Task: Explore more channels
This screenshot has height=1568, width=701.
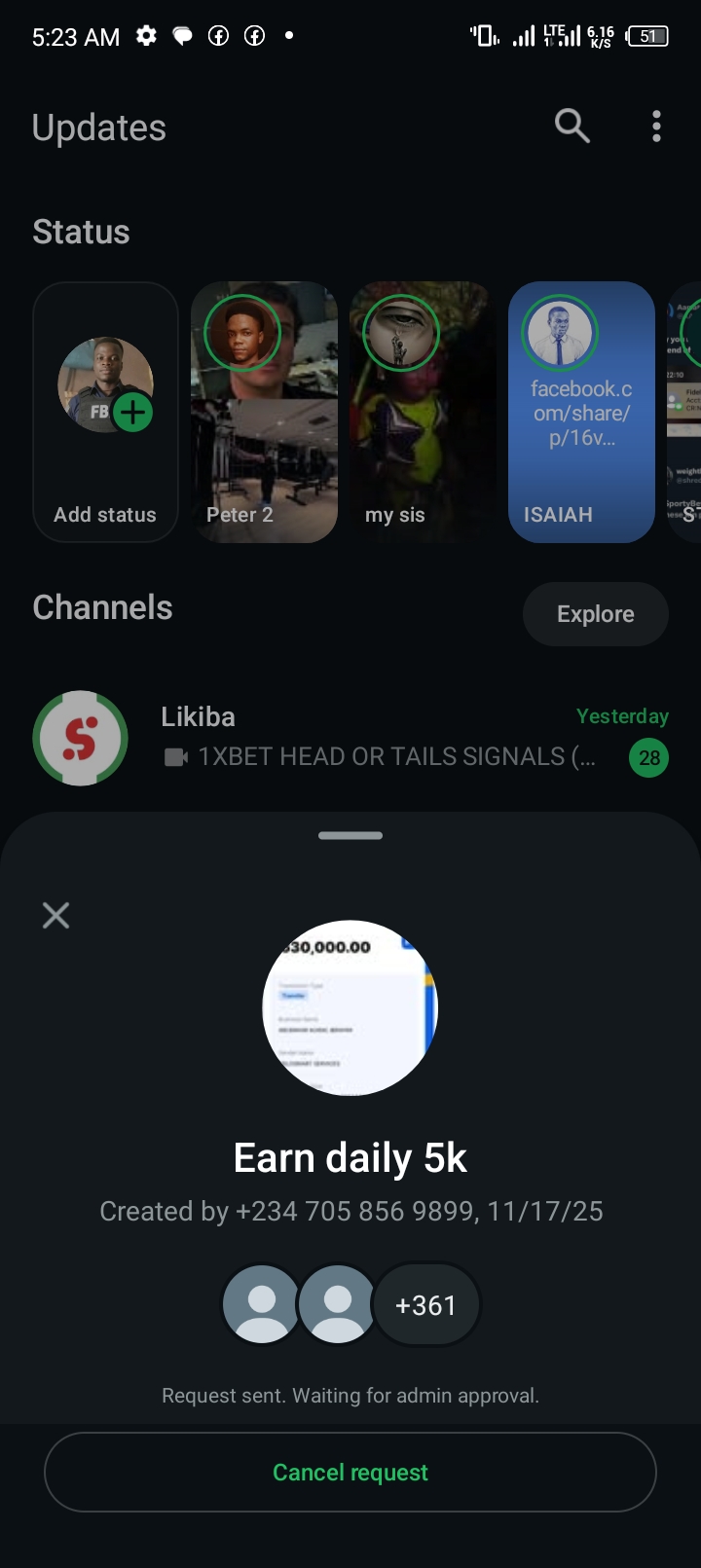Action: click(595, 614)
